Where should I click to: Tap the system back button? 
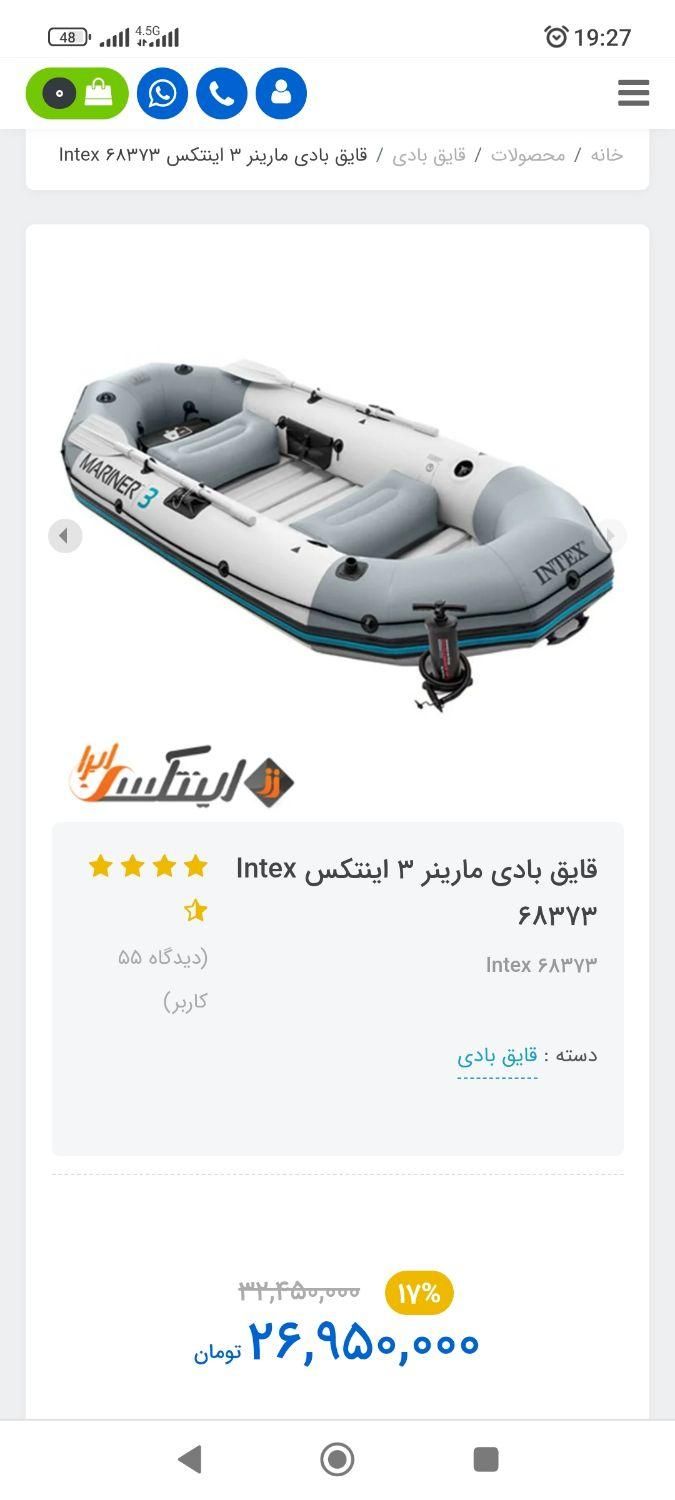tap(189, 1459)
